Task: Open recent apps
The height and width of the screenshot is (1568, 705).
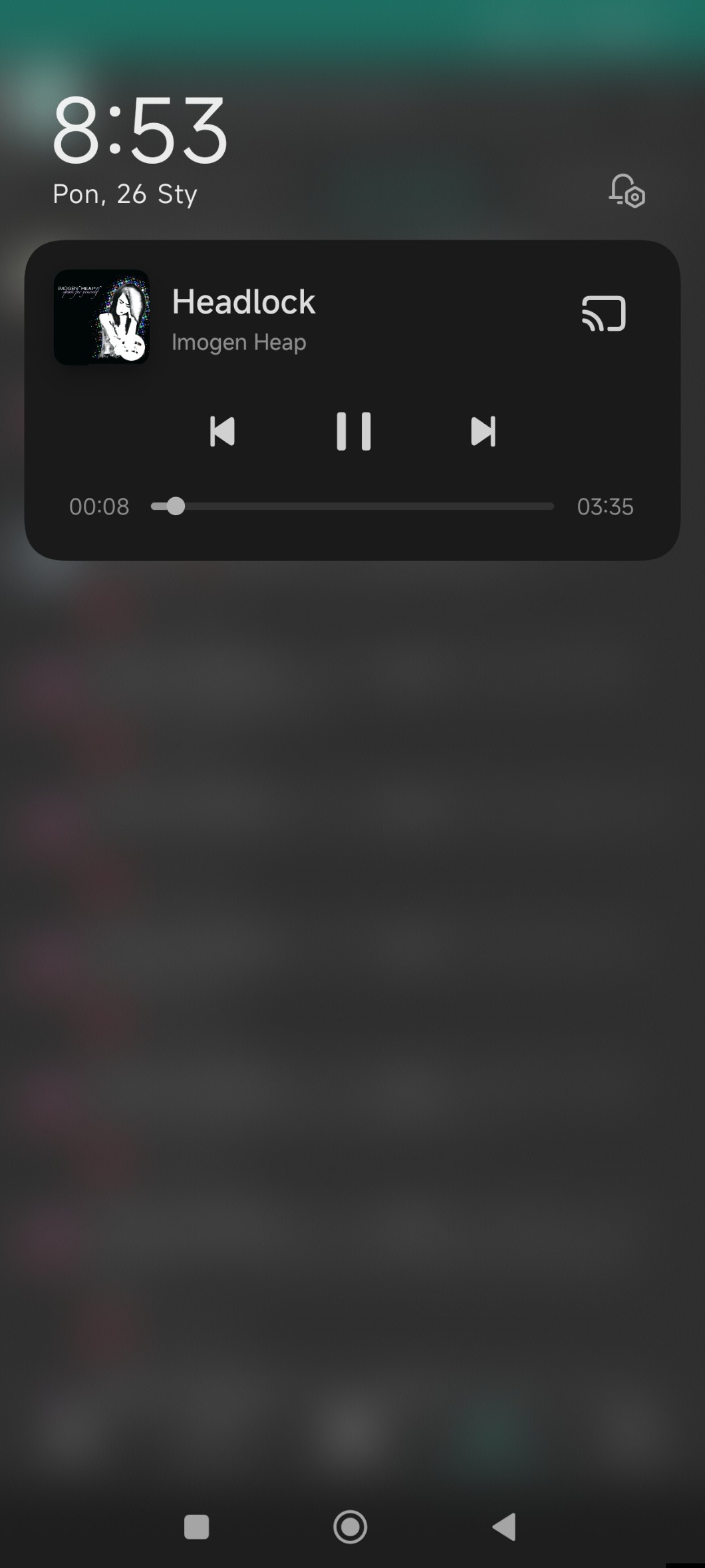Action: coord(196,1527)
